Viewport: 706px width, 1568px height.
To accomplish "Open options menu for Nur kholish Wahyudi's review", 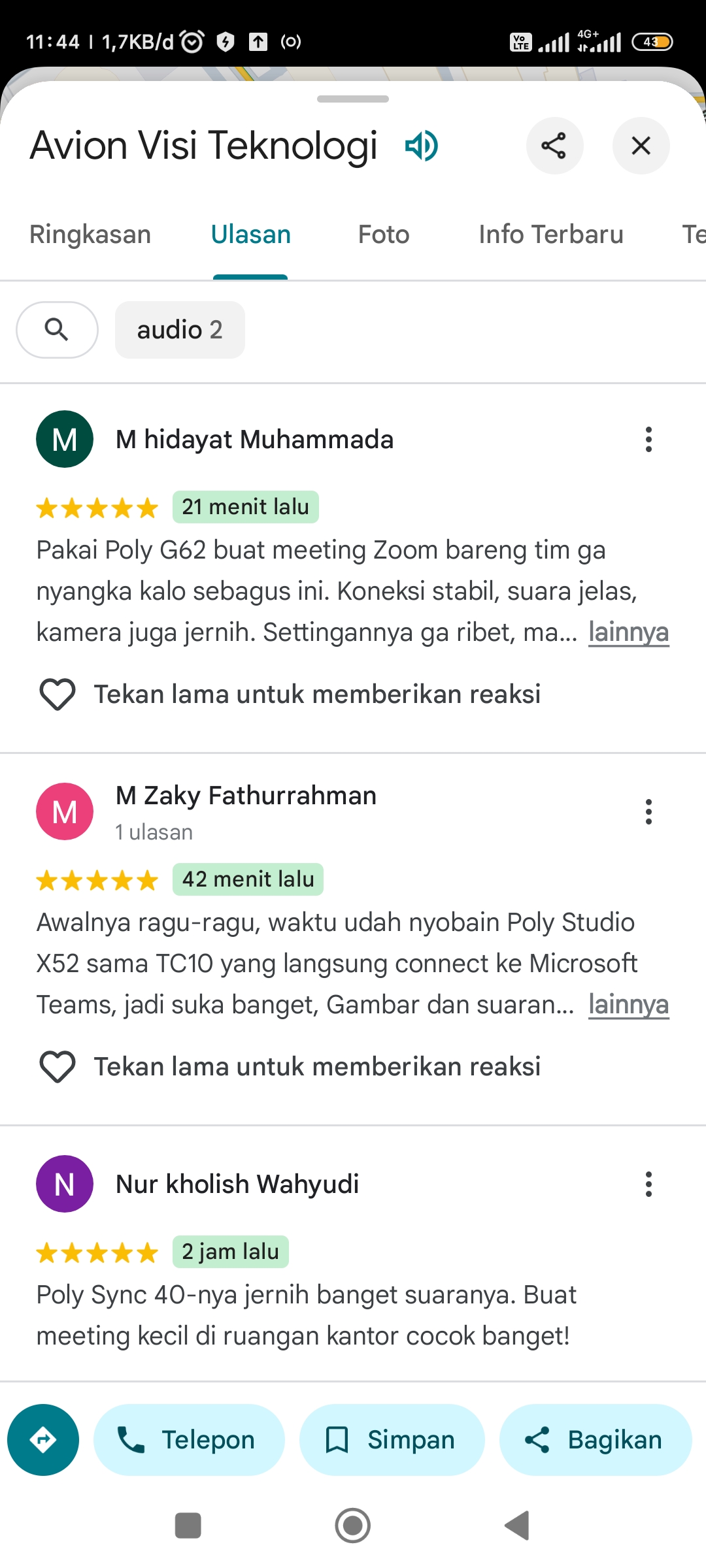I will pyautogui.click(x=648, y=1184).
